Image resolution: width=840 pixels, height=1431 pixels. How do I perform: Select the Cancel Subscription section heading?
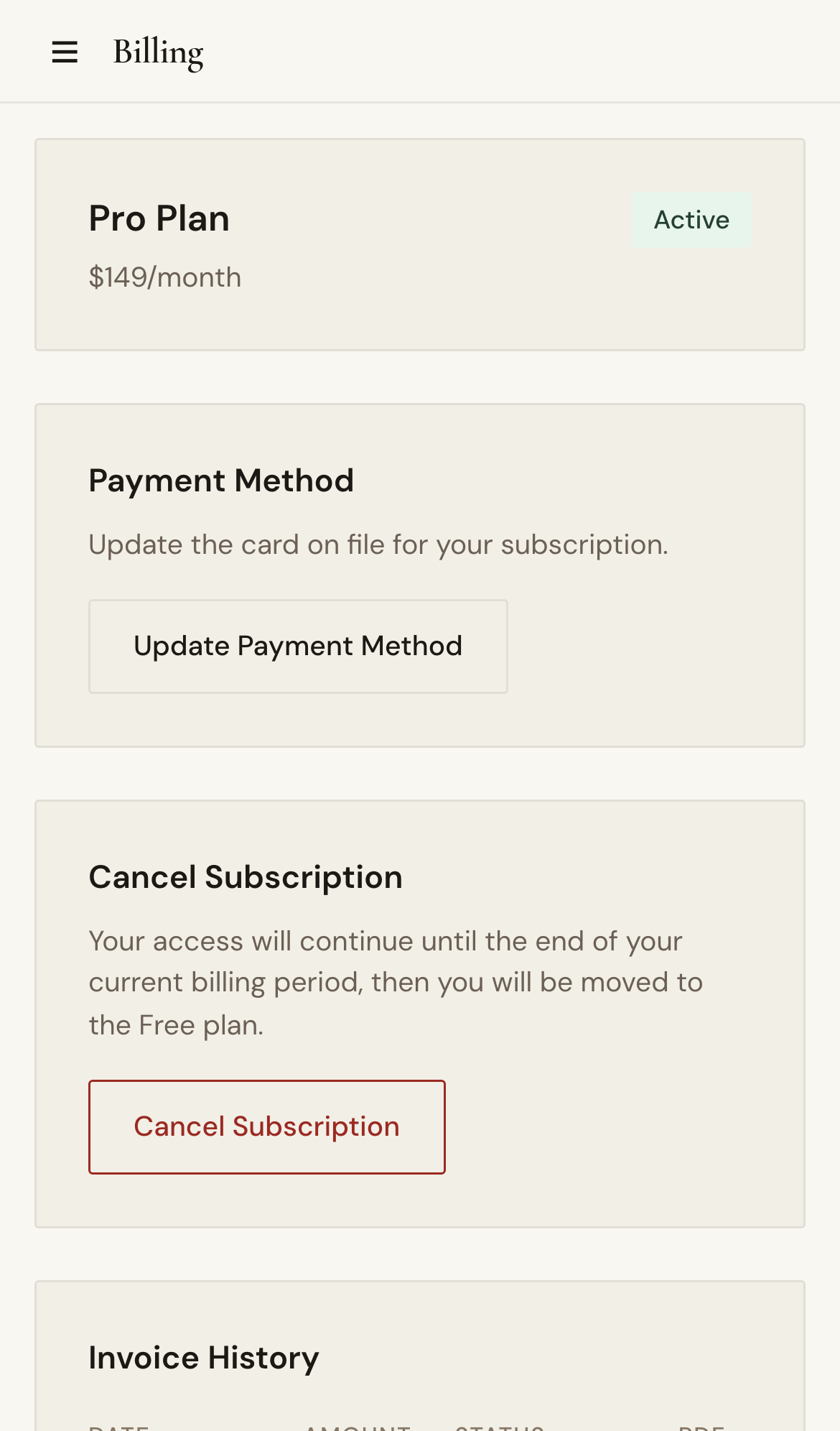coord(246,876)
